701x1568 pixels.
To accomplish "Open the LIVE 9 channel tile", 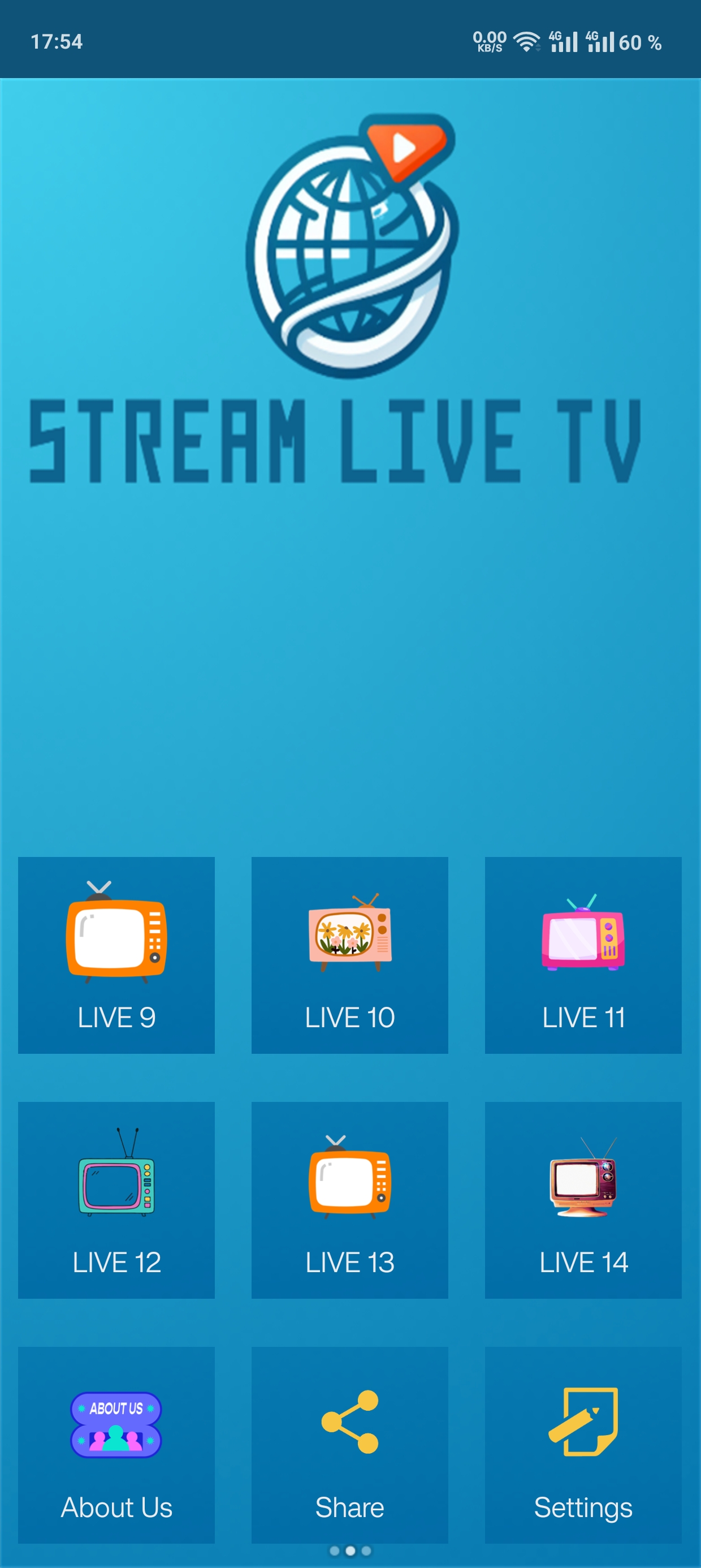I will click(x=116, y=954).
